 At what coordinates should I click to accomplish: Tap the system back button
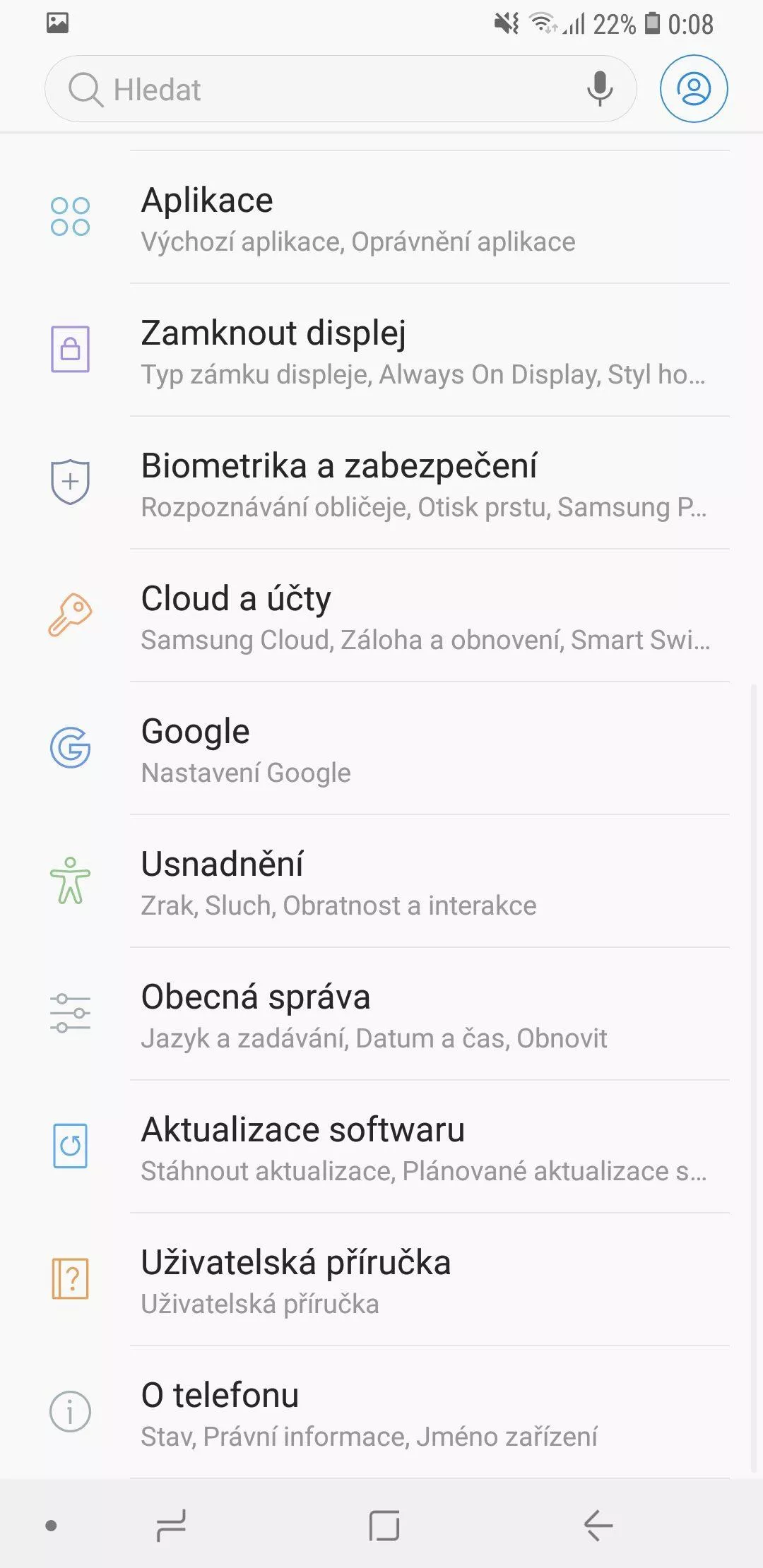coord(598,1526)
